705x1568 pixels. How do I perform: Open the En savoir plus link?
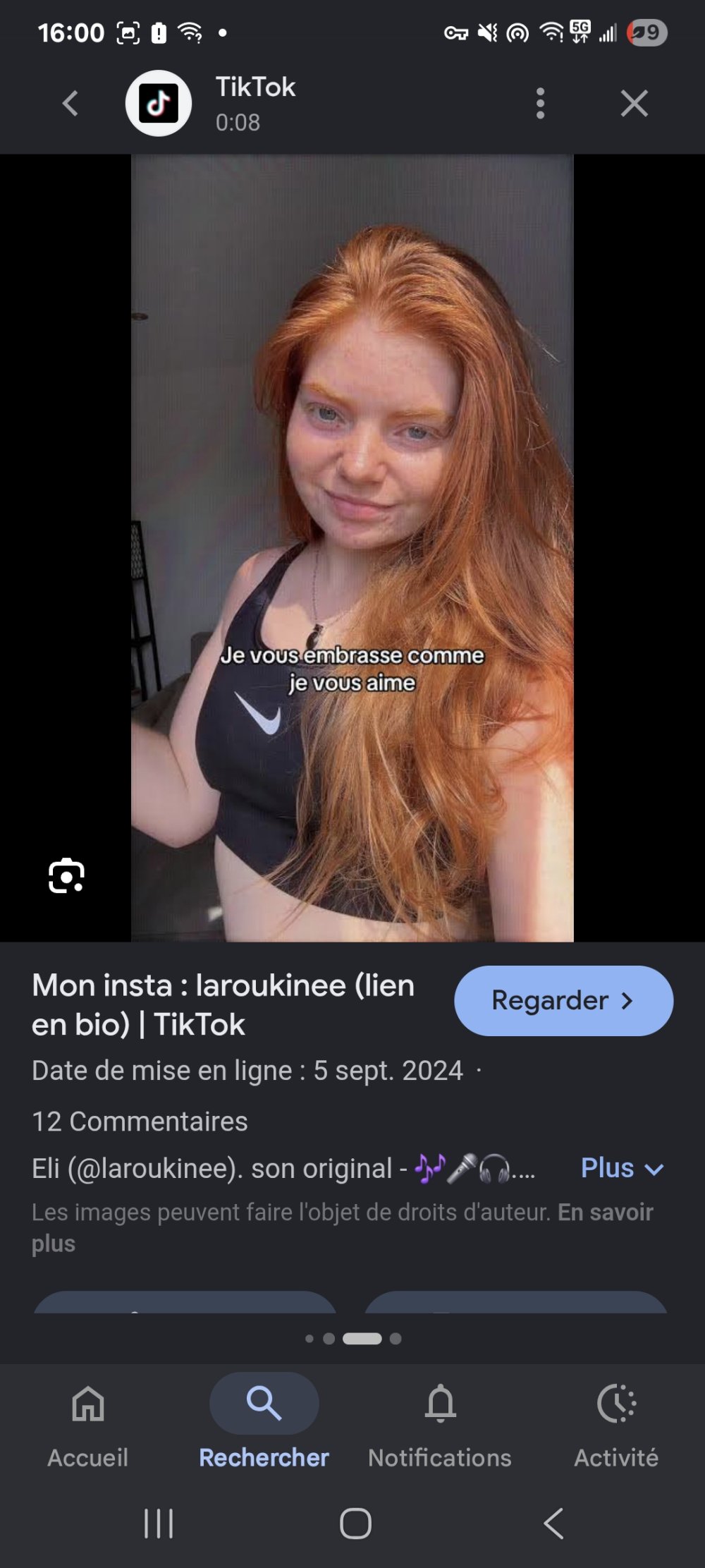343,1227
